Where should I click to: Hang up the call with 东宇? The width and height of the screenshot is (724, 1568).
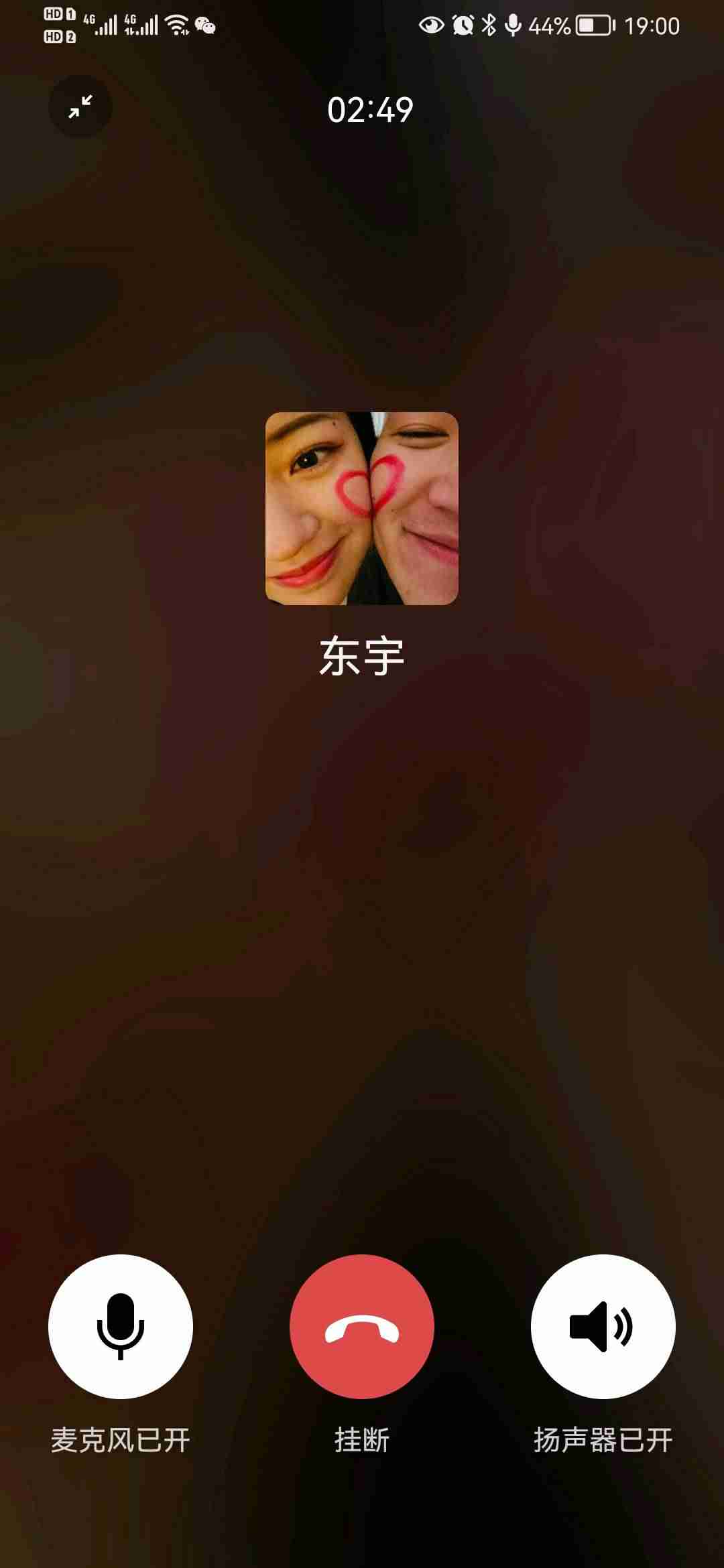[x=362, y=1326]
